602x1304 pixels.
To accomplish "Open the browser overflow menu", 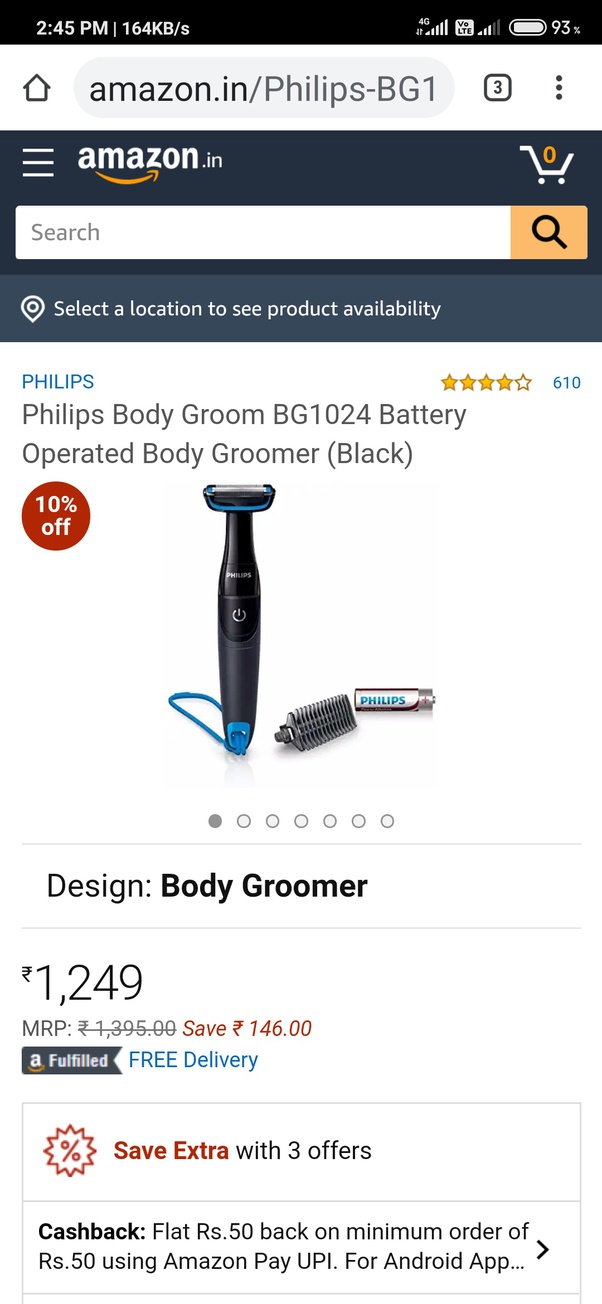I will pos(559,88).
